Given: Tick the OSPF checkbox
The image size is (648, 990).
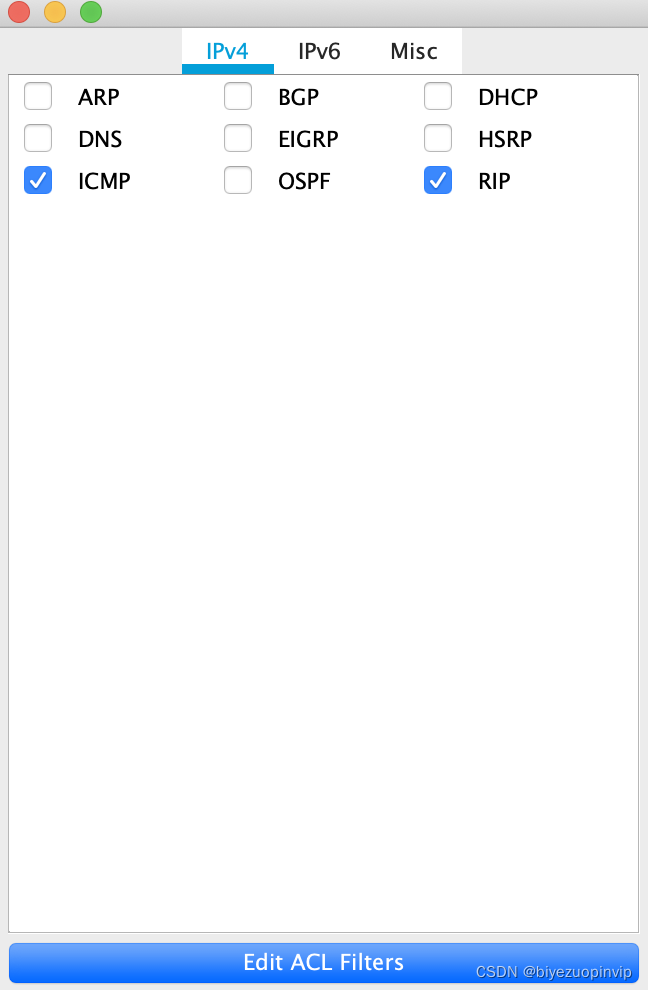Looking at the screenshot, I should tap(238, 180).
